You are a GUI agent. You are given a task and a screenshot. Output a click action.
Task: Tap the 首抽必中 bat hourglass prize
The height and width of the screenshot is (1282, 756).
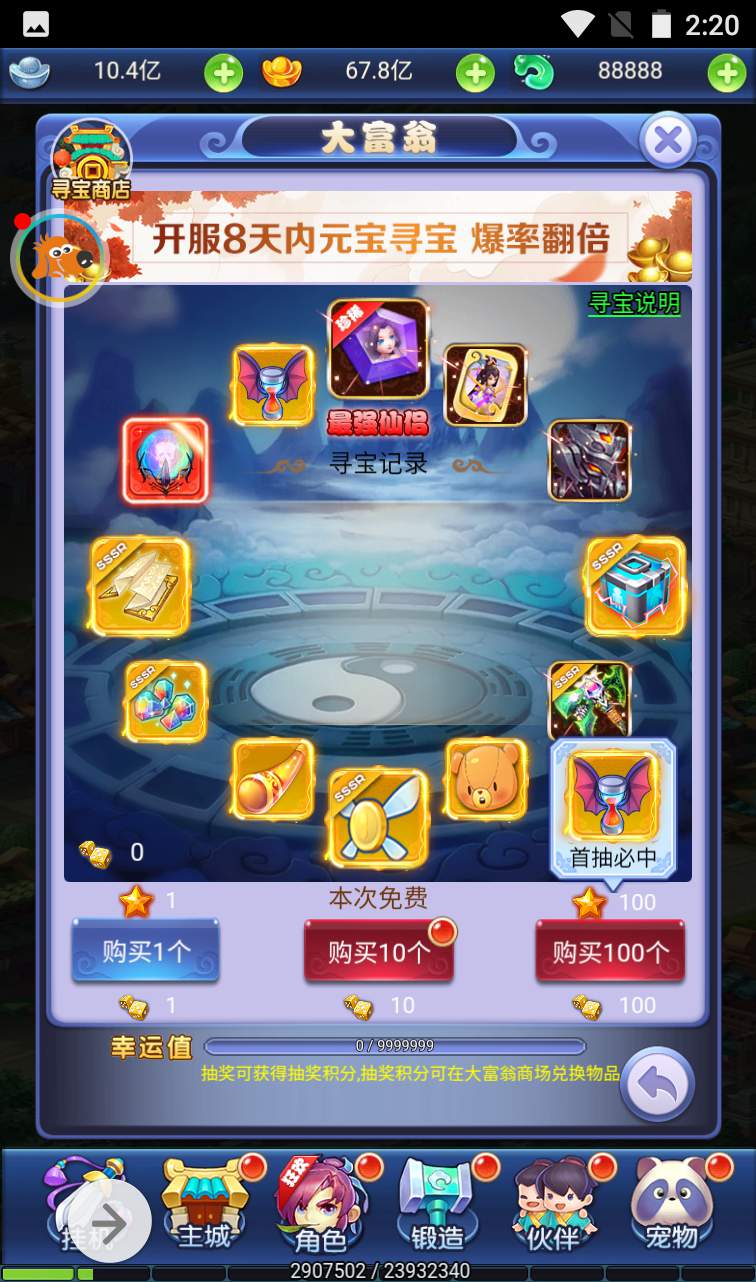612,797
